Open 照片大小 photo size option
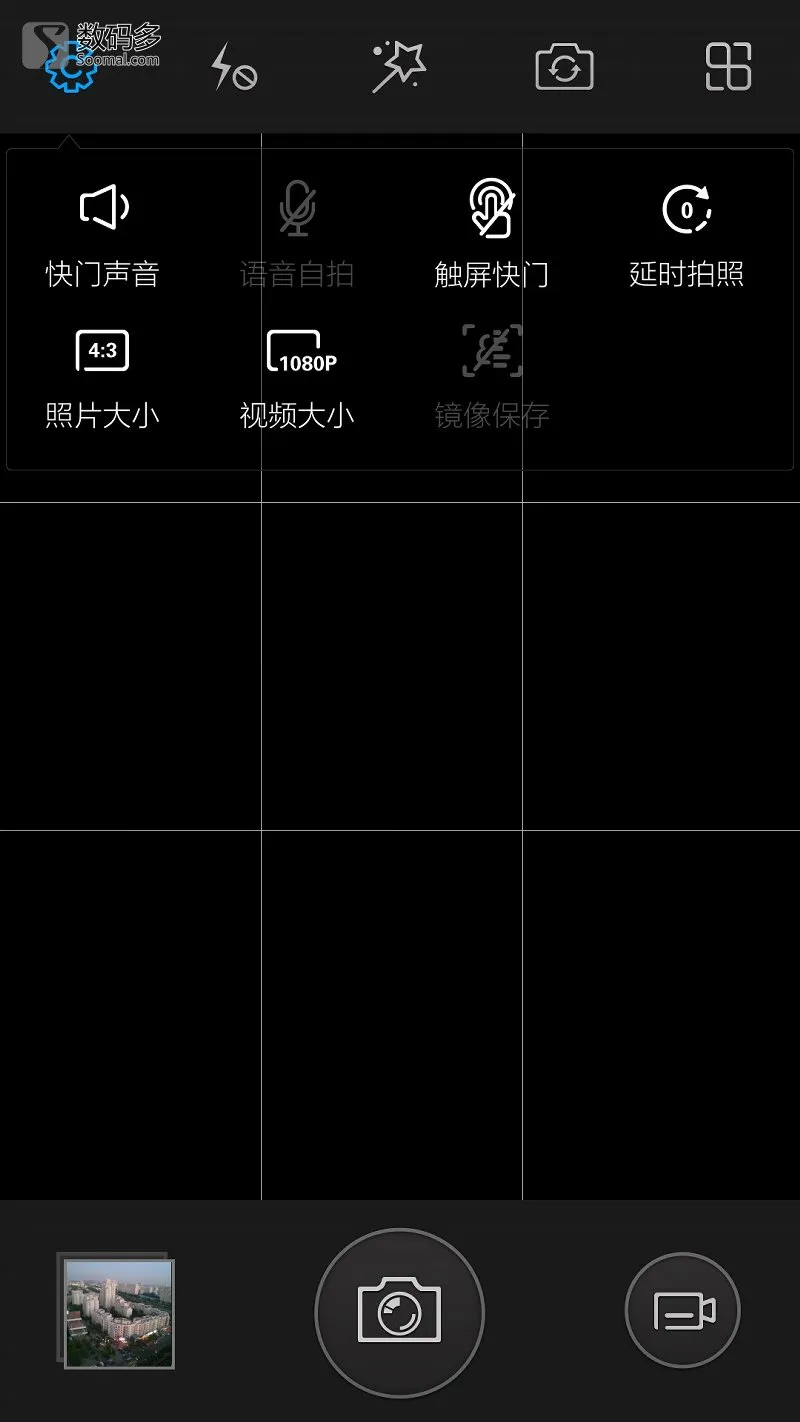The height and width of the screenshot is (1422, 800). coord(103,380)
